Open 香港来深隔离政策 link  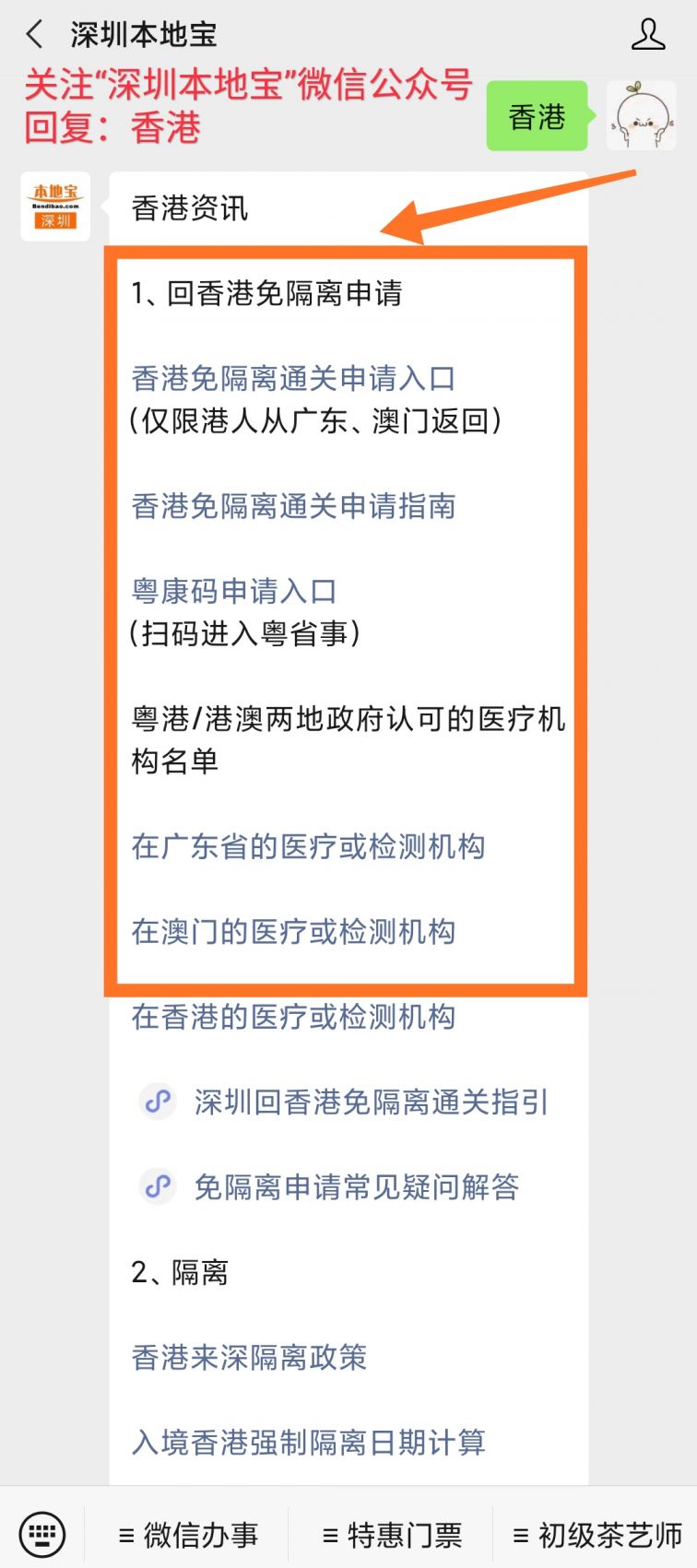pos(247,1357)
